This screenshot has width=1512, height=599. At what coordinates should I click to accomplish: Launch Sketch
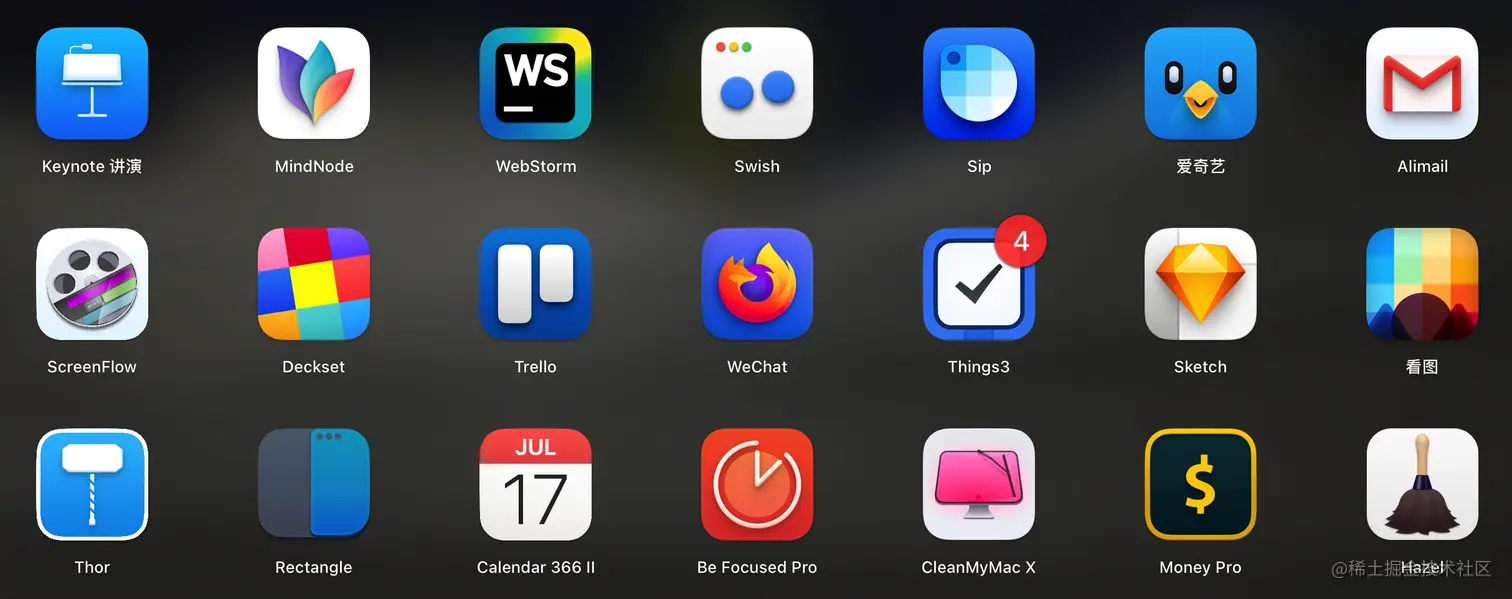[1200, 284]
